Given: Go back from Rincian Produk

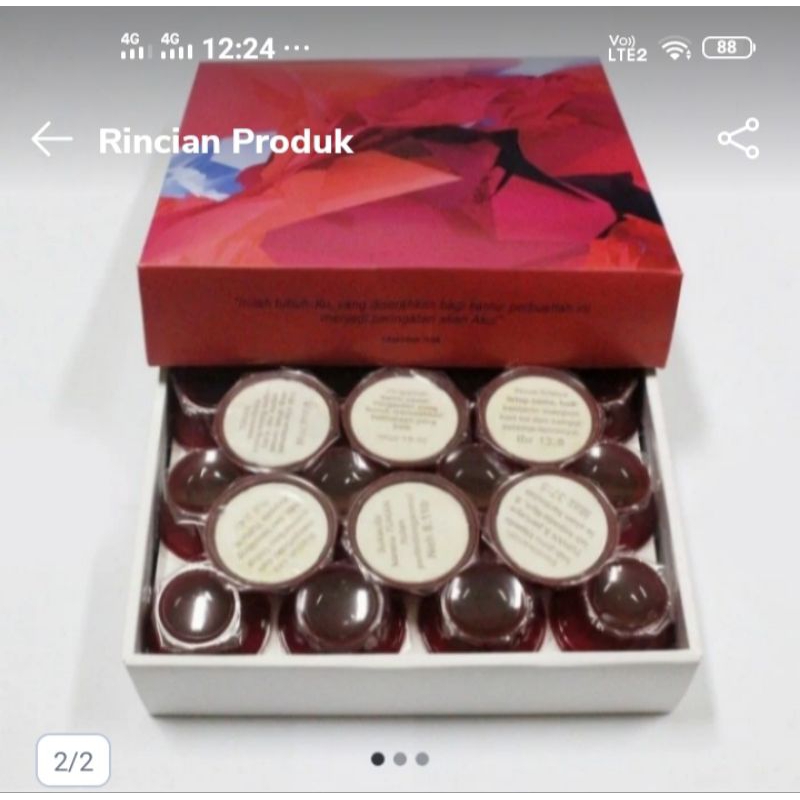Looking at the screenshot, I should point(51,140).
